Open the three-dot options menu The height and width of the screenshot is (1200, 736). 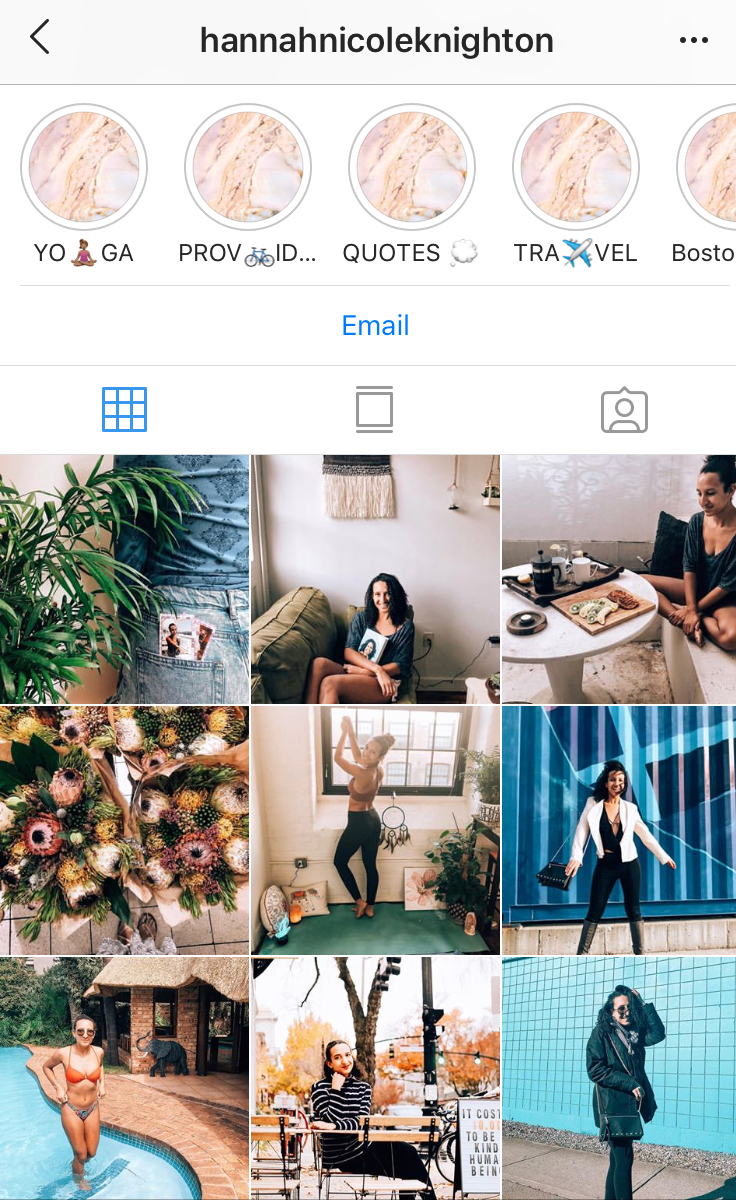(693, 40)
